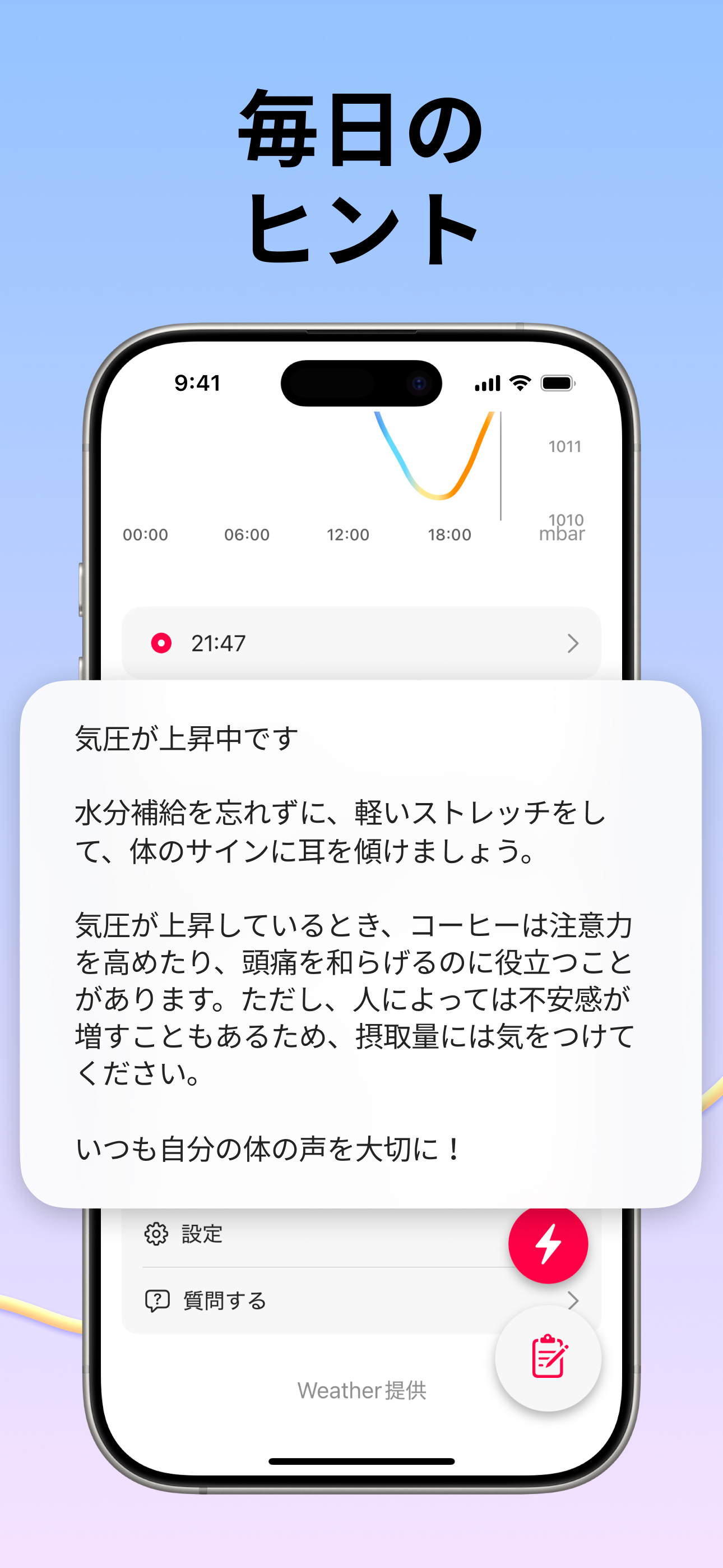Open 質問する using its right chevron
This screenshot has height=1568, width=723.
573,1300
